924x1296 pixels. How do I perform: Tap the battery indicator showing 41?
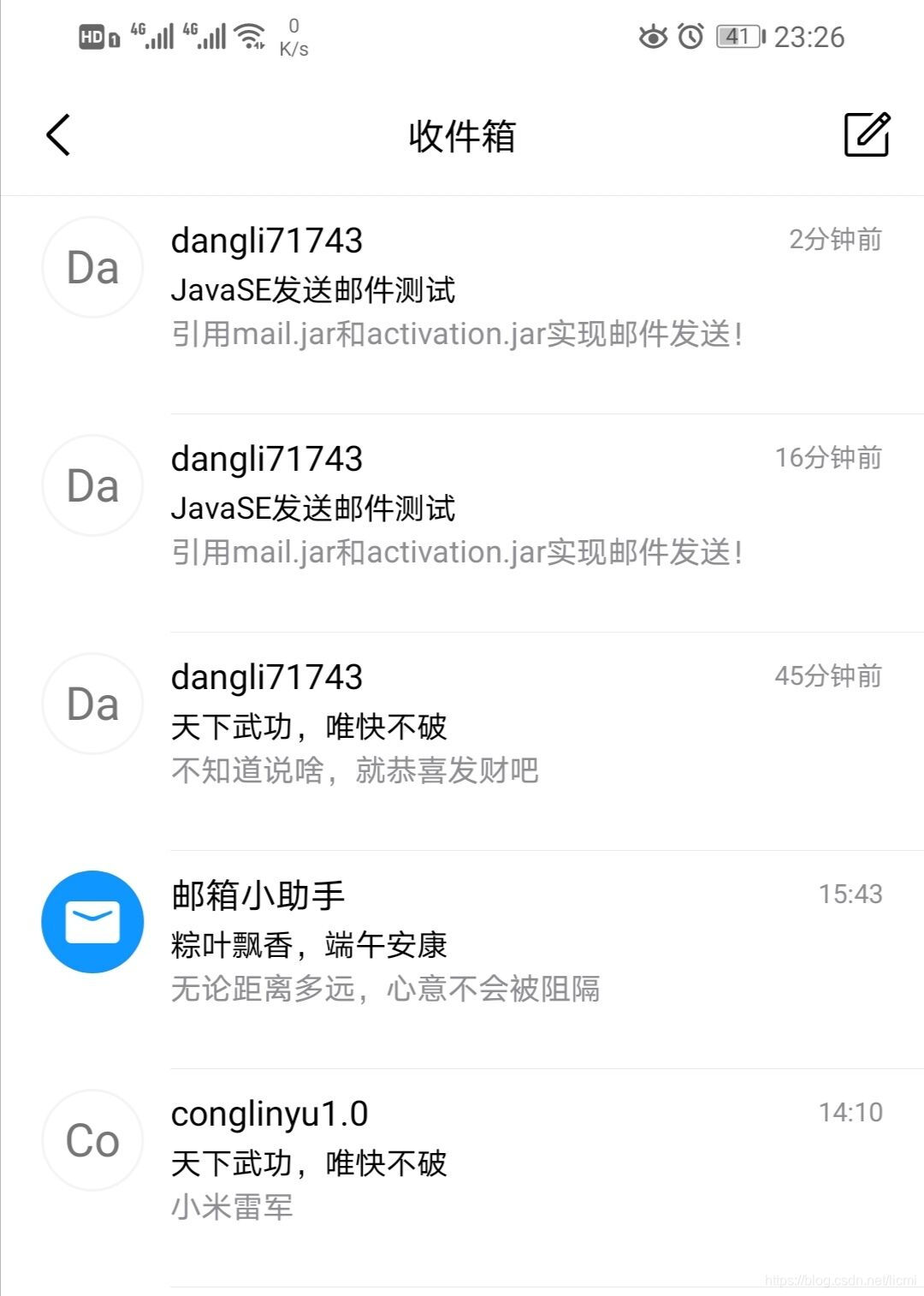pyautogui.click(x=737, y=38)
